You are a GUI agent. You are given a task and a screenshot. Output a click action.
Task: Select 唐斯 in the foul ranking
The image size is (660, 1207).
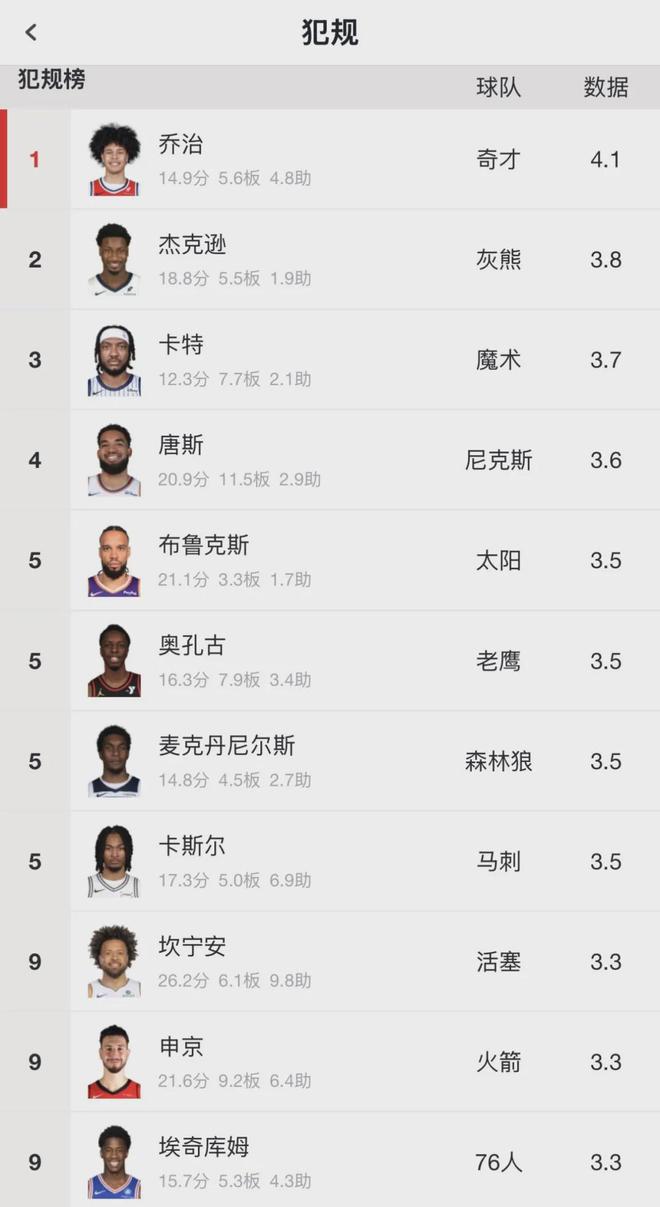click(x=330, y=460)
